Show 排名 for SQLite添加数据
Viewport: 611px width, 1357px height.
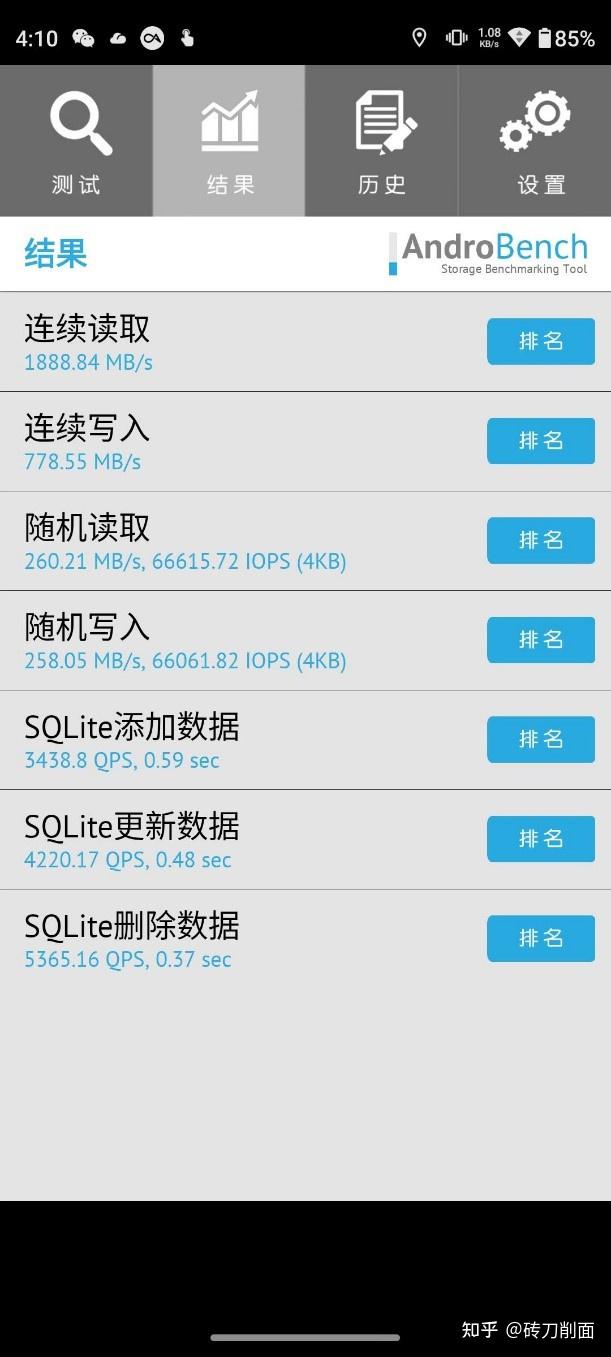pos(540,739)
